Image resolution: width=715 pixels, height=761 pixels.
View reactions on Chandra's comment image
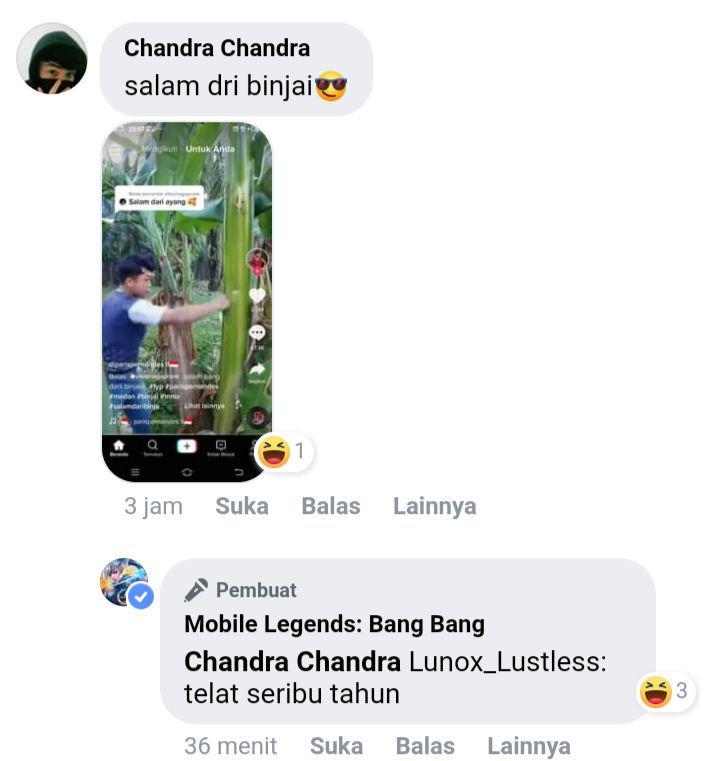tap(284, 452)
